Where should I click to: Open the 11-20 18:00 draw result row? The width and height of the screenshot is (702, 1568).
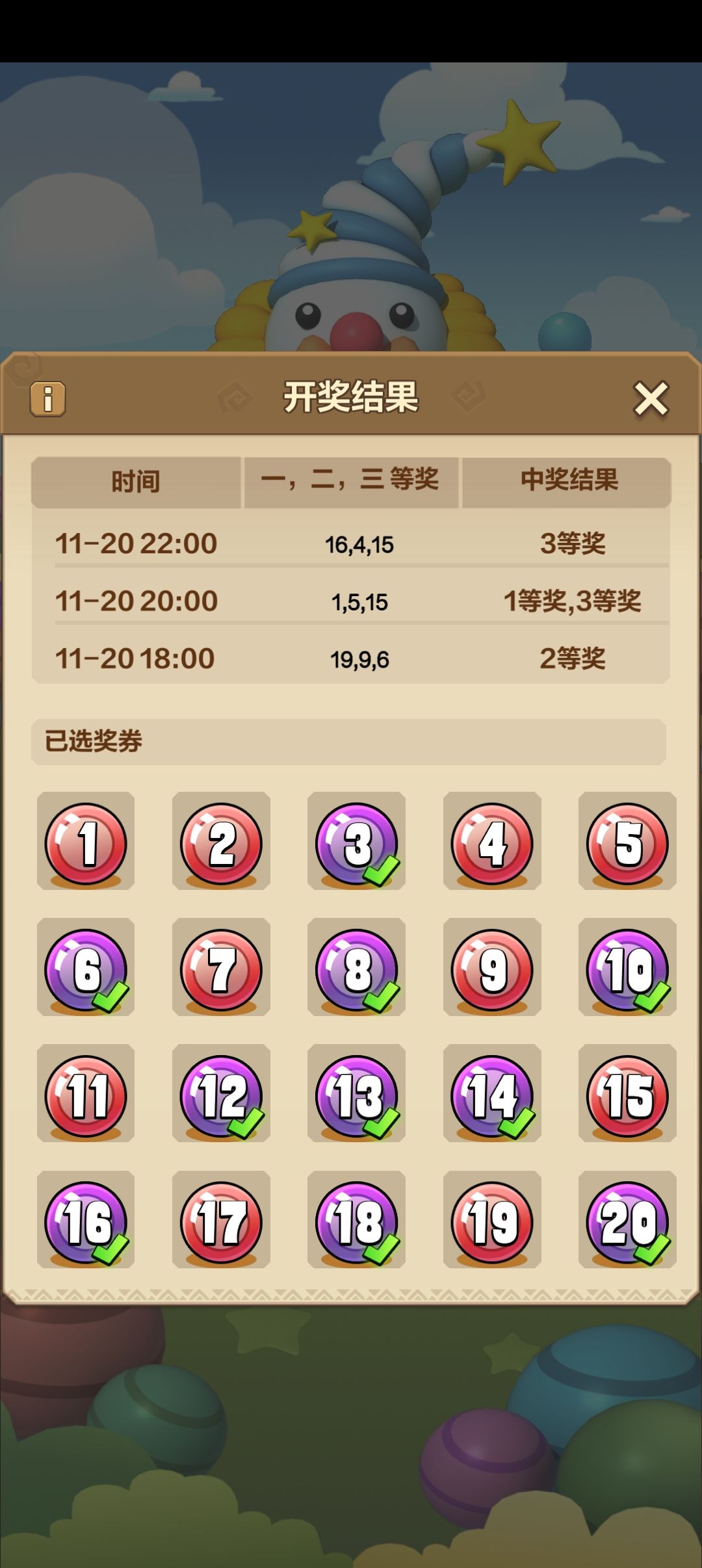click(x=351, y=658)
